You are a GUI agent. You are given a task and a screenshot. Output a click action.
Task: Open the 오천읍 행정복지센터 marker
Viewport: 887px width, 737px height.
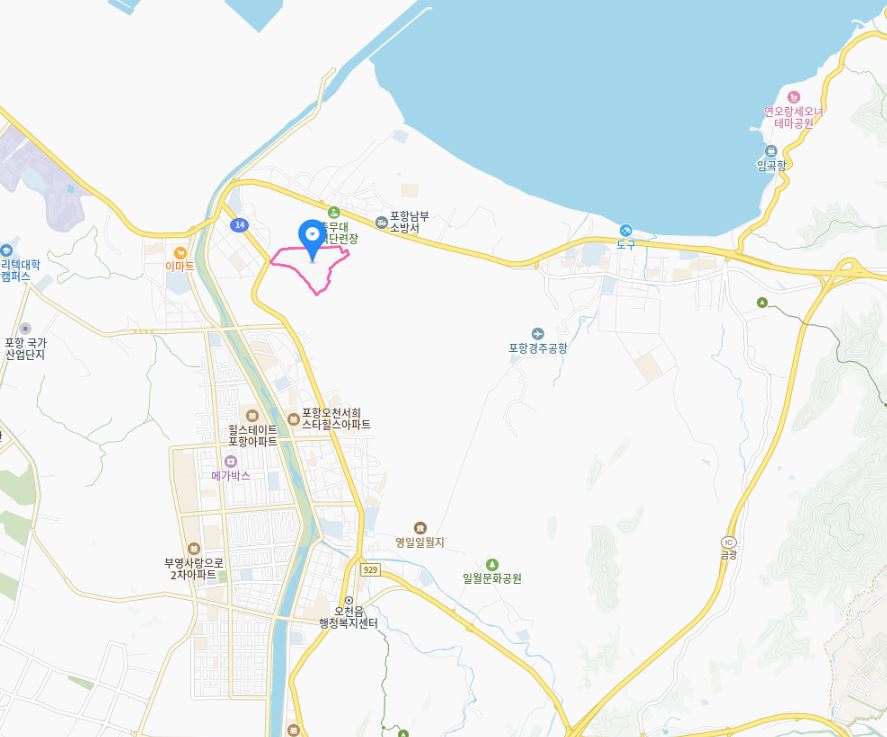(x=348, y=600)
